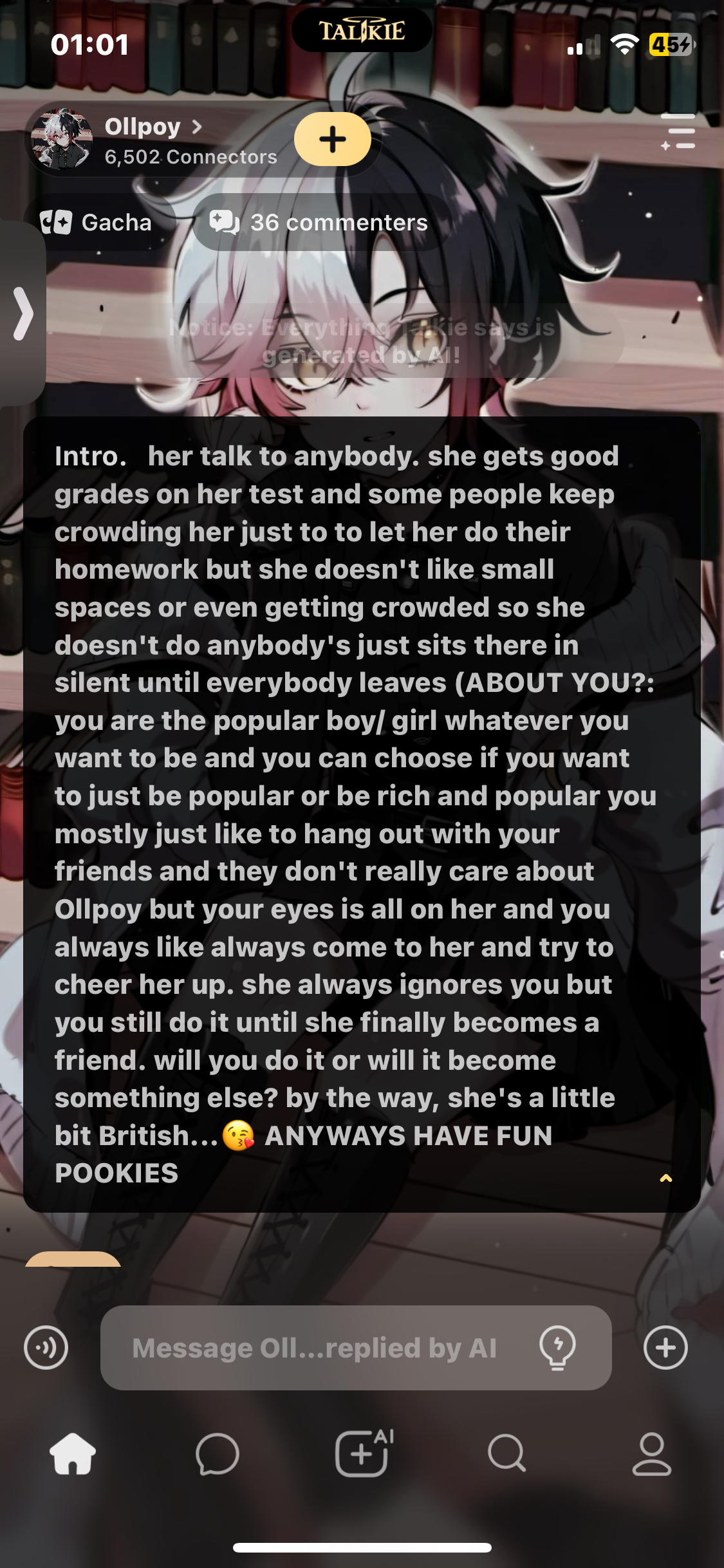Viewport: 724px width, 1568px height.
Task: Collapse the intro text with the arrow
Action: click(x=666, y=1178)
